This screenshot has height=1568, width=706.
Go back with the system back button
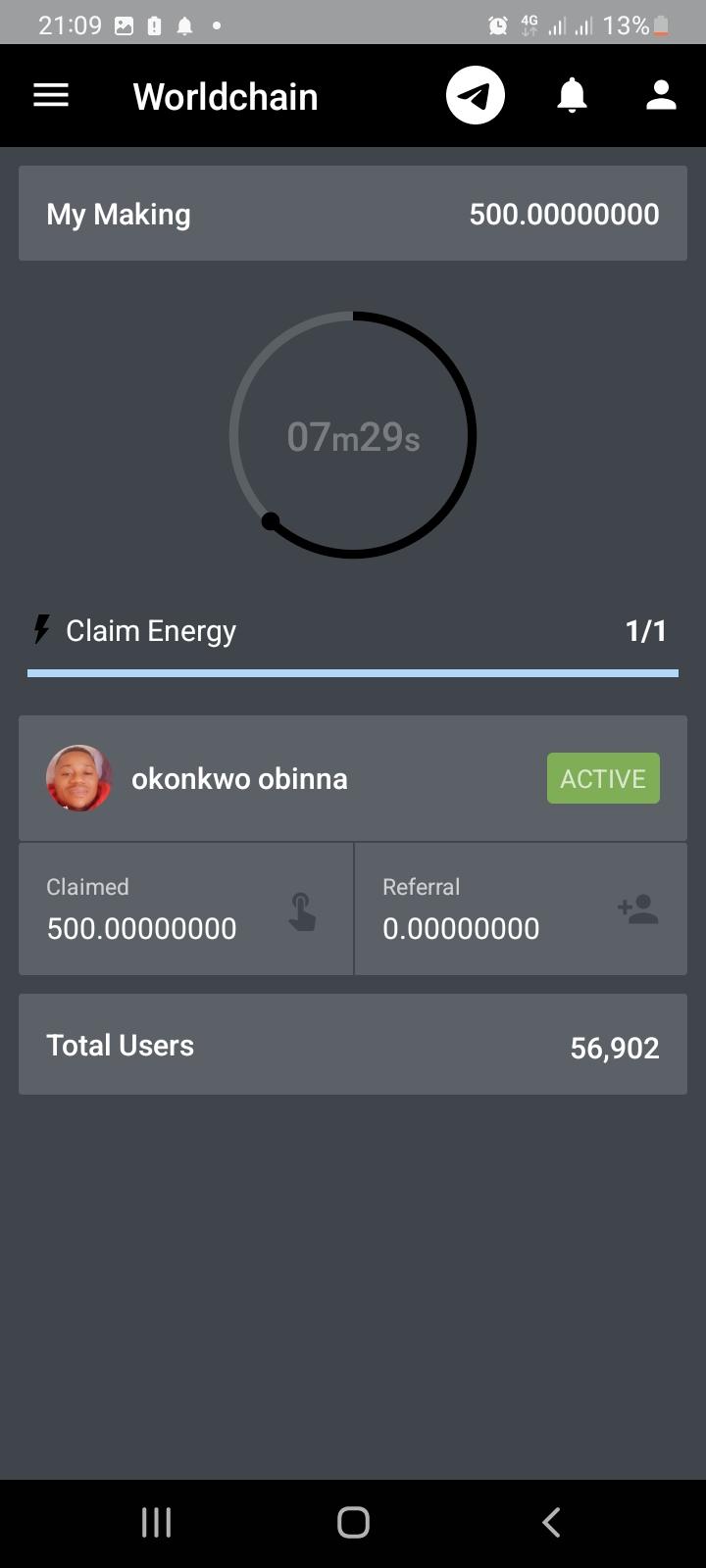[x=551, y=1522]
